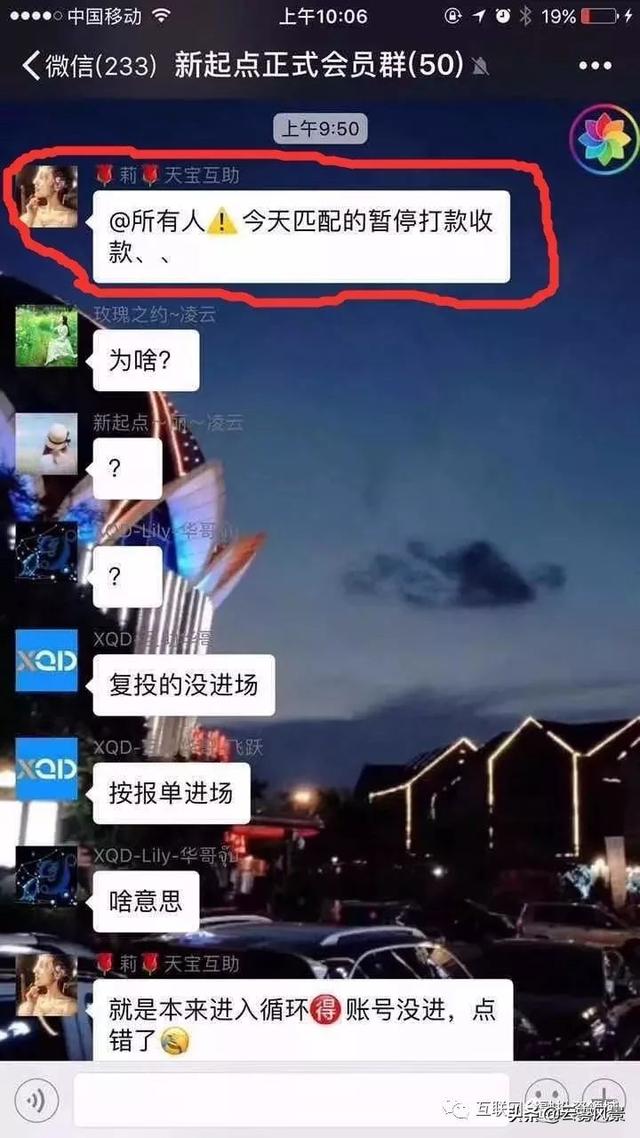Go back to the 微信 chat list
The width and height of the screenshot is (640, 1138).
89,66
